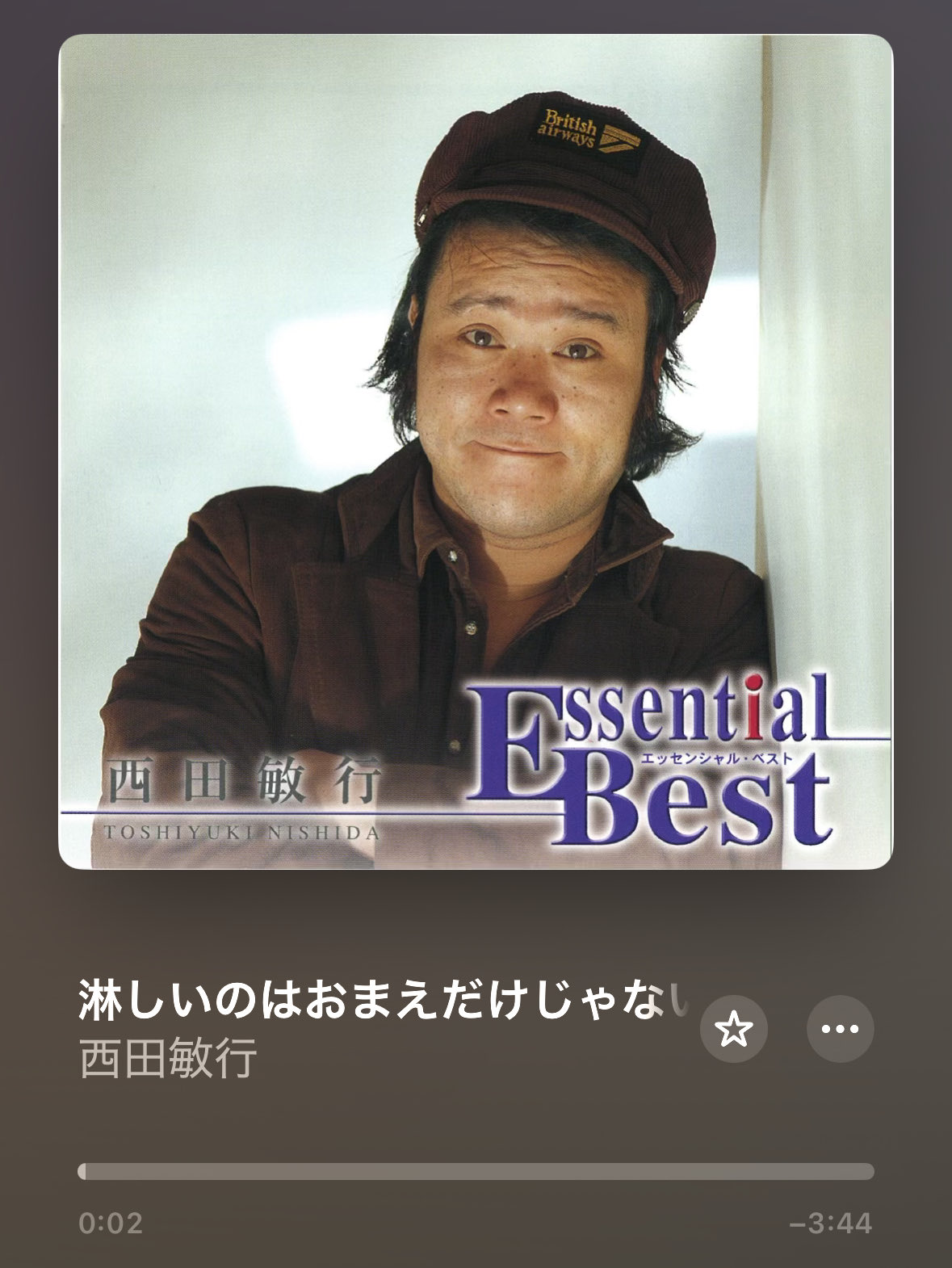Favorite the song with the star icon
Viewport: 952px width, 1268px height.
point(733,1030)
